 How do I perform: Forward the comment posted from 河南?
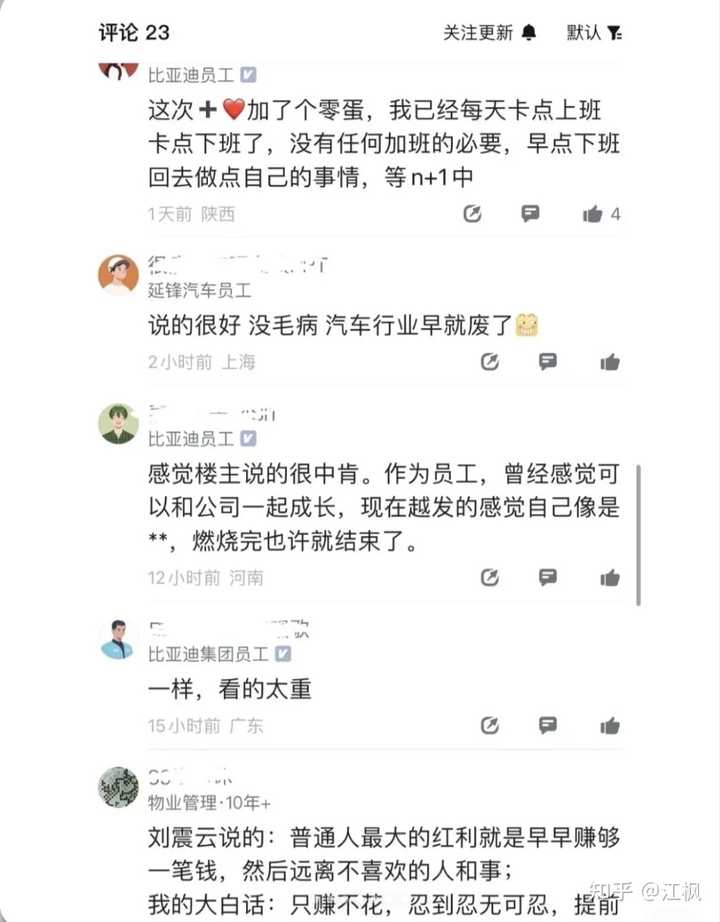[489, 577]
